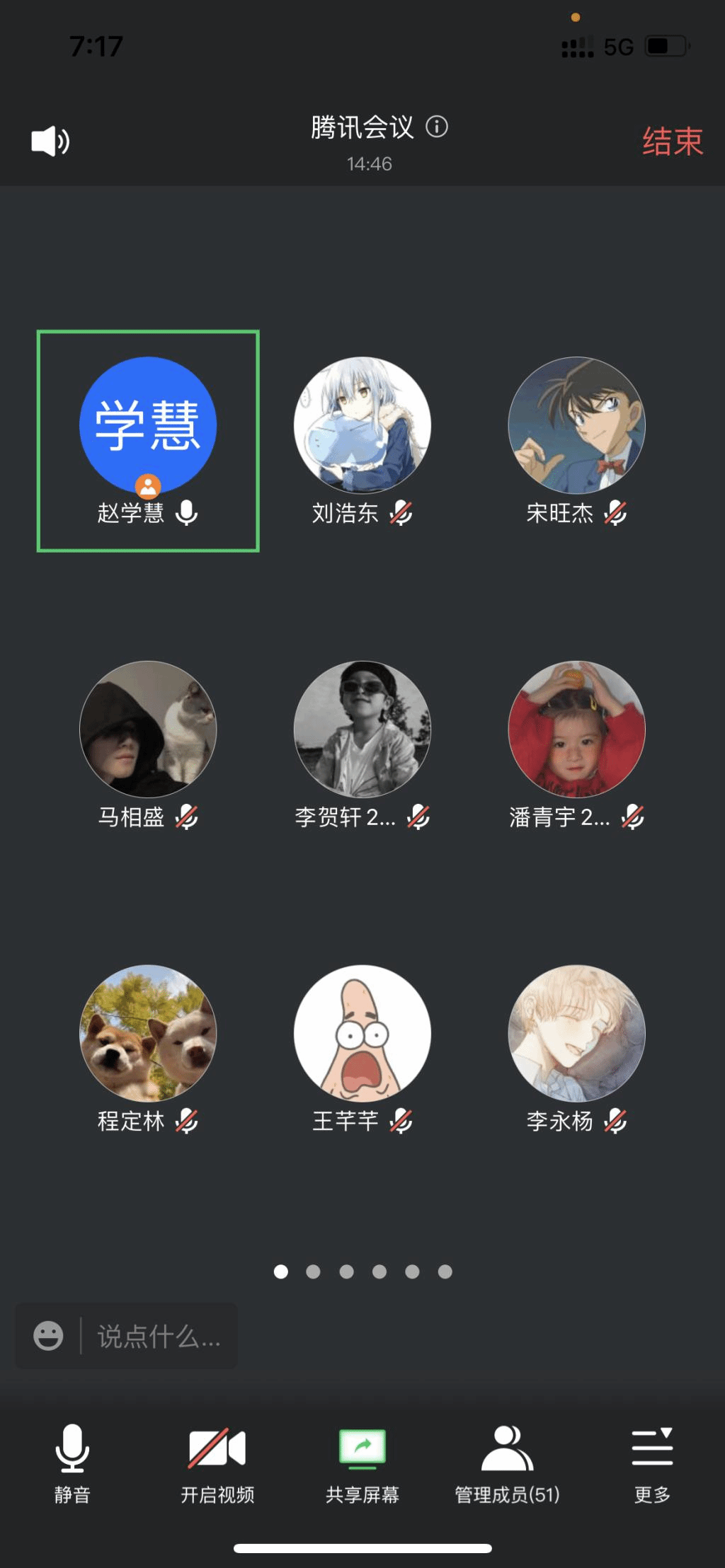Screen dimensions: 725x1568
Task: Turn on camera with 开启视频
Action: (217, 1463)
